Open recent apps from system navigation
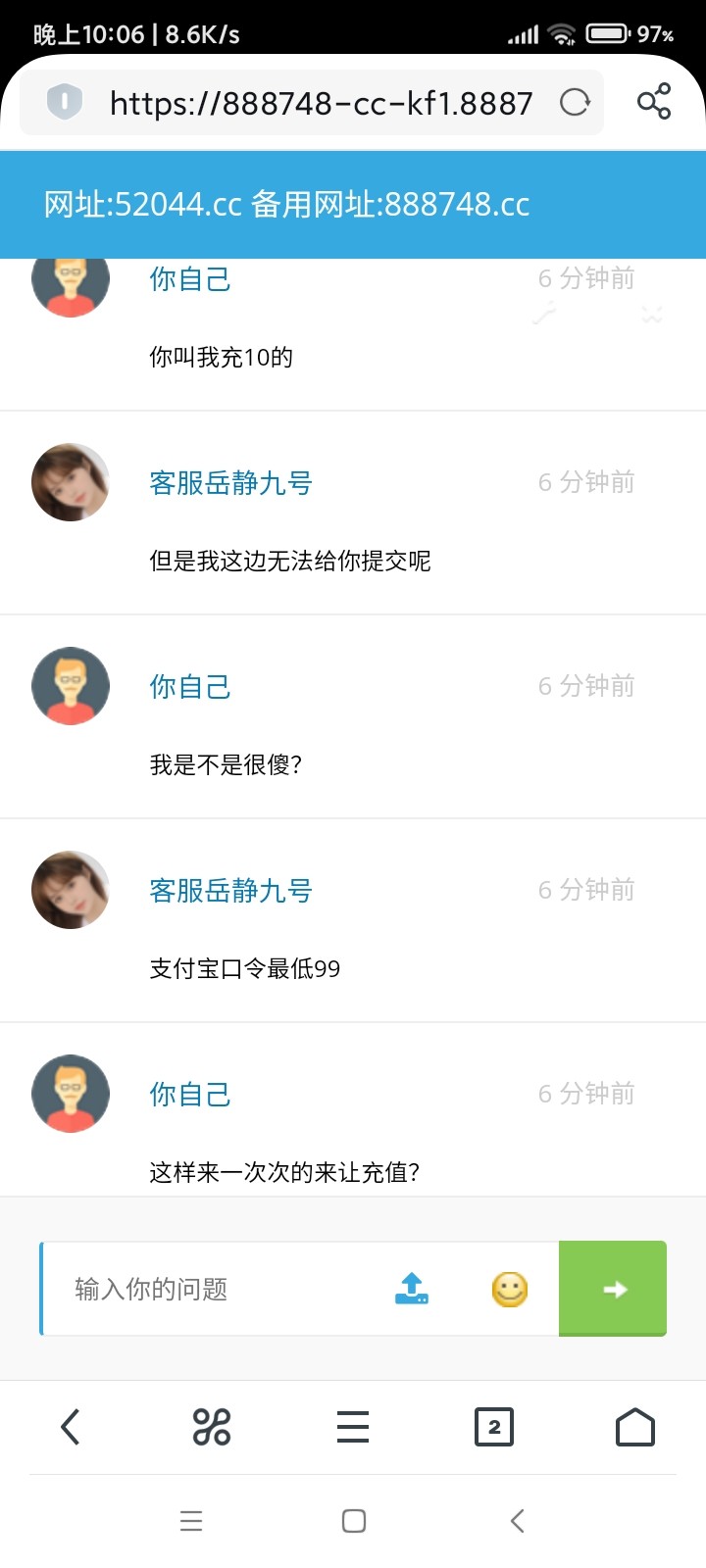The width and height of the screenshot is (706, 1568). pos(191,1521)
